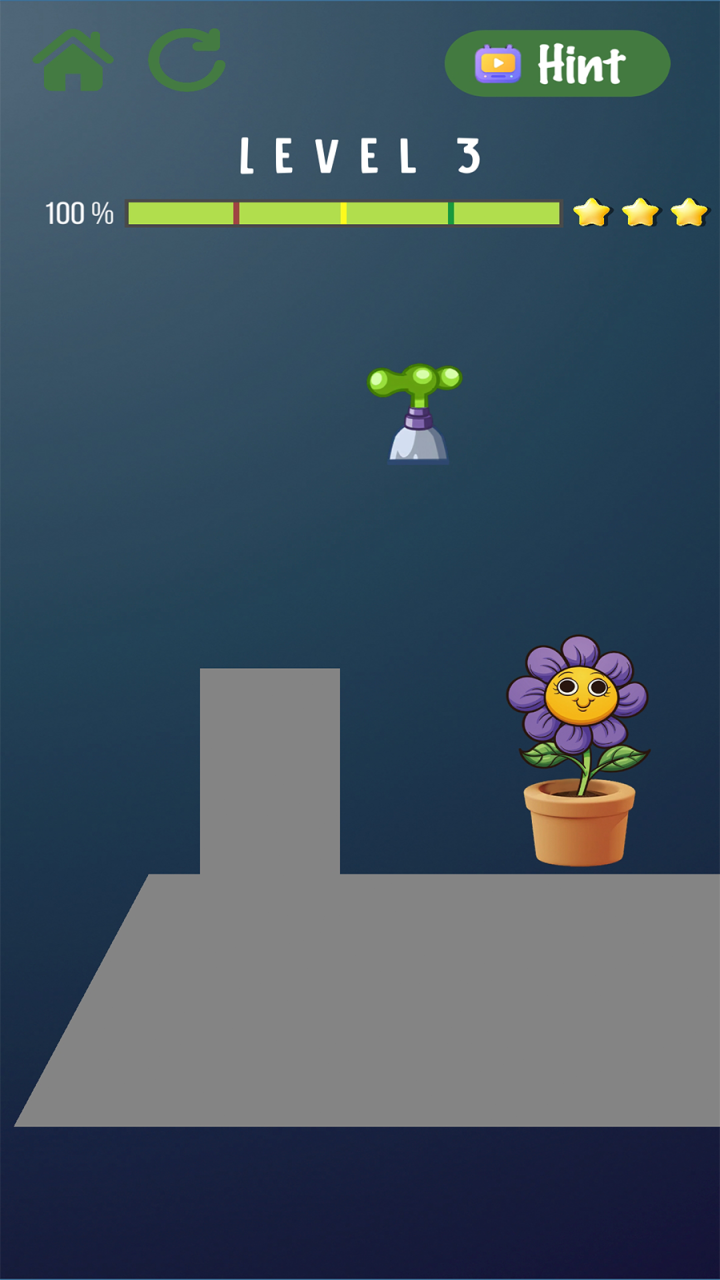
Task: Watch a video for a Hint
Action: point(557,64)
